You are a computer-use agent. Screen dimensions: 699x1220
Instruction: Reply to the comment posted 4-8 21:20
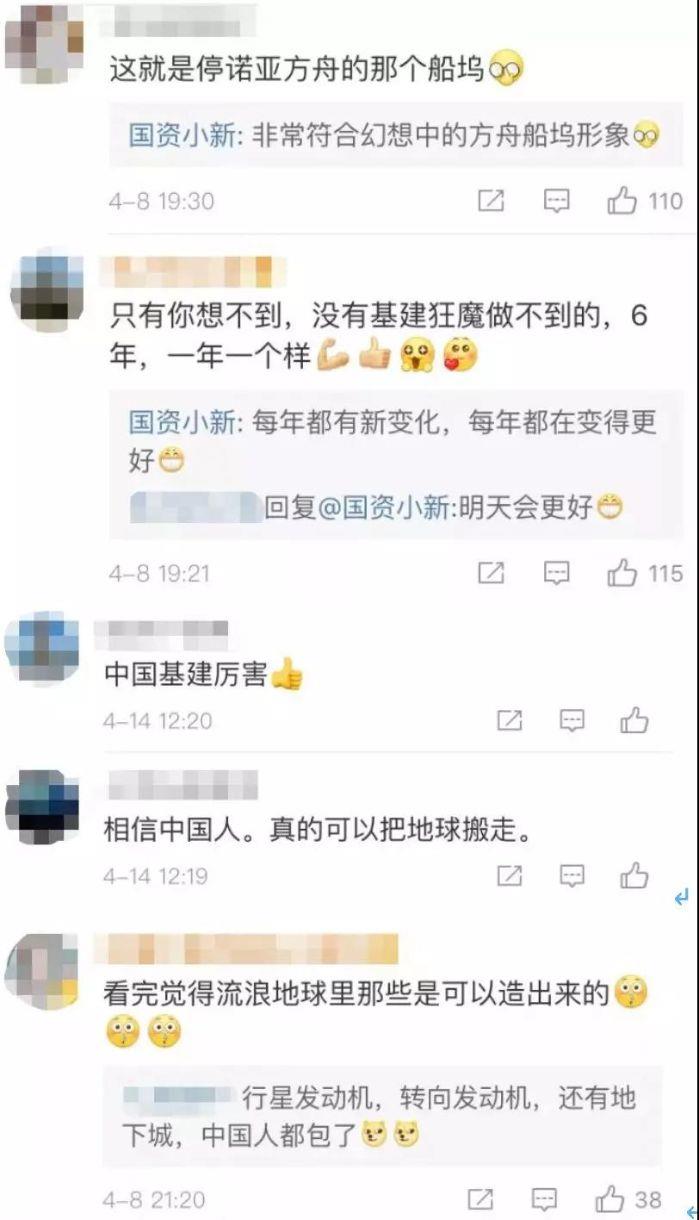(x=545, y=1198)
